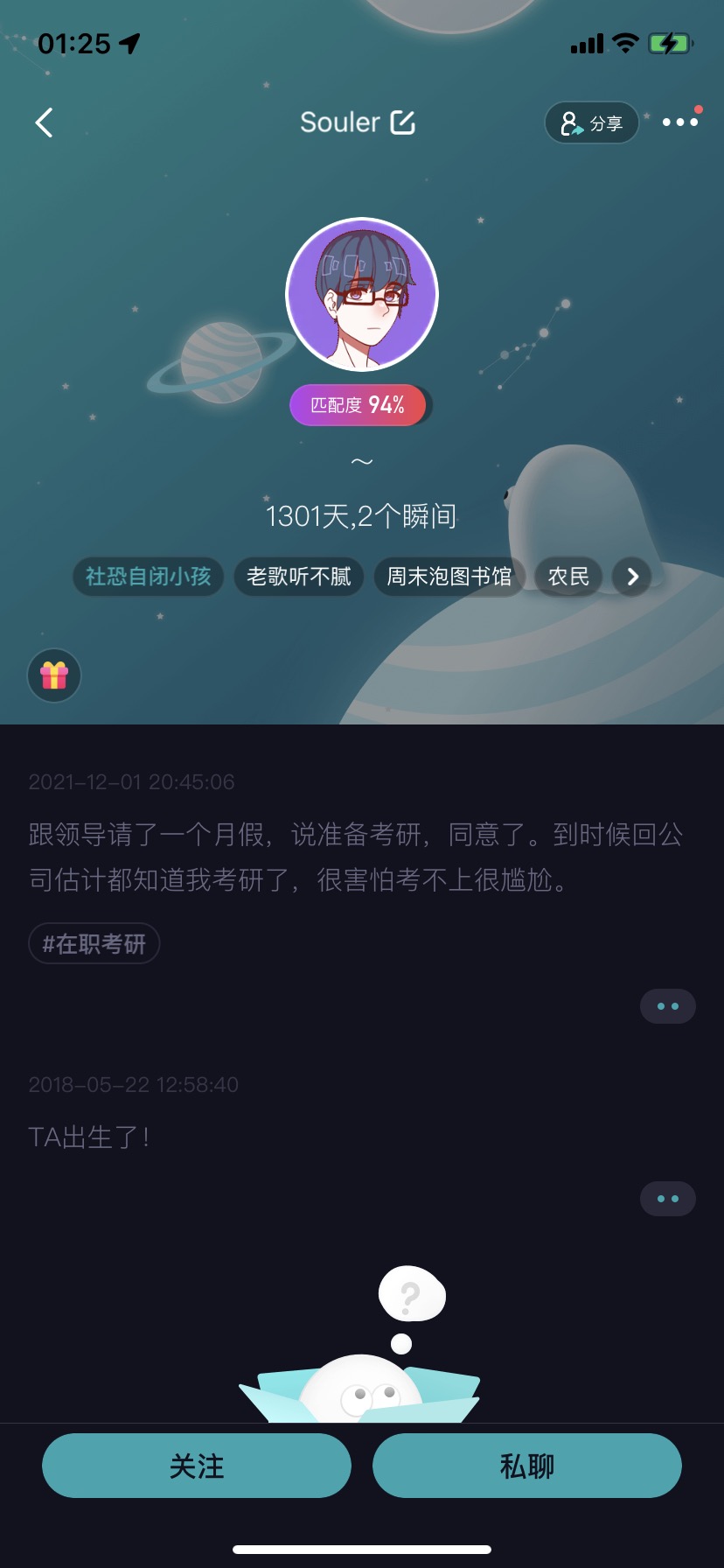Go back using the top-left arrow

(x=45, y=122)
